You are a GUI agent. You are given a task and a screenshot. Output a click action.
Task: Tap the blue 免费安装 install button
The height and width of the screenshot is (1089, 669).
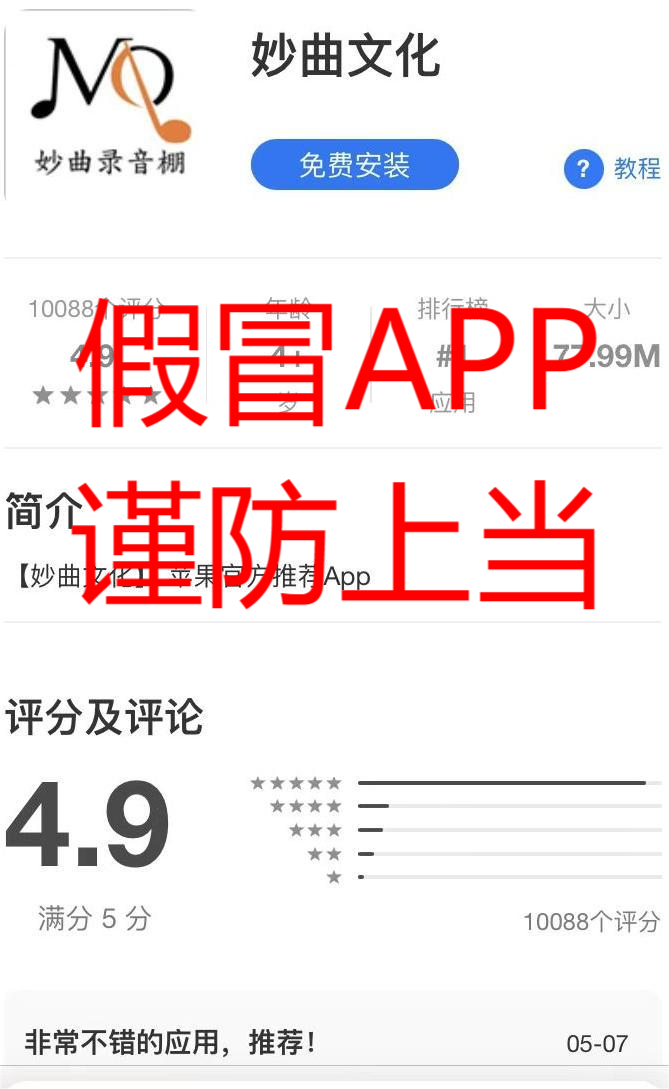tap(354, 165)
